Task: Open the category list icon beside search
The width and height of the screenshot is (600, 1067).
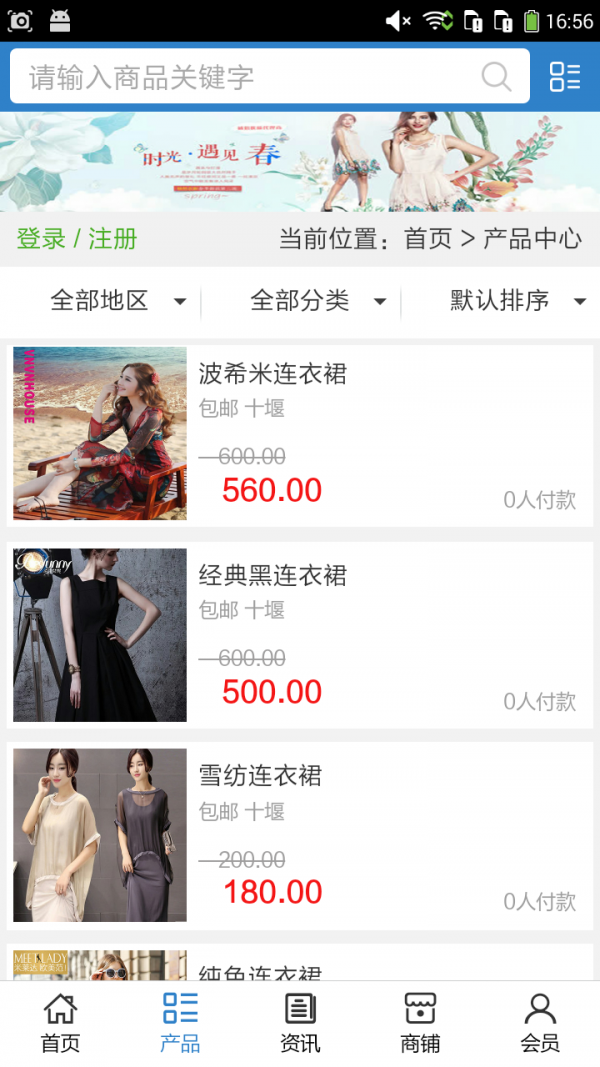Action: 565,77
